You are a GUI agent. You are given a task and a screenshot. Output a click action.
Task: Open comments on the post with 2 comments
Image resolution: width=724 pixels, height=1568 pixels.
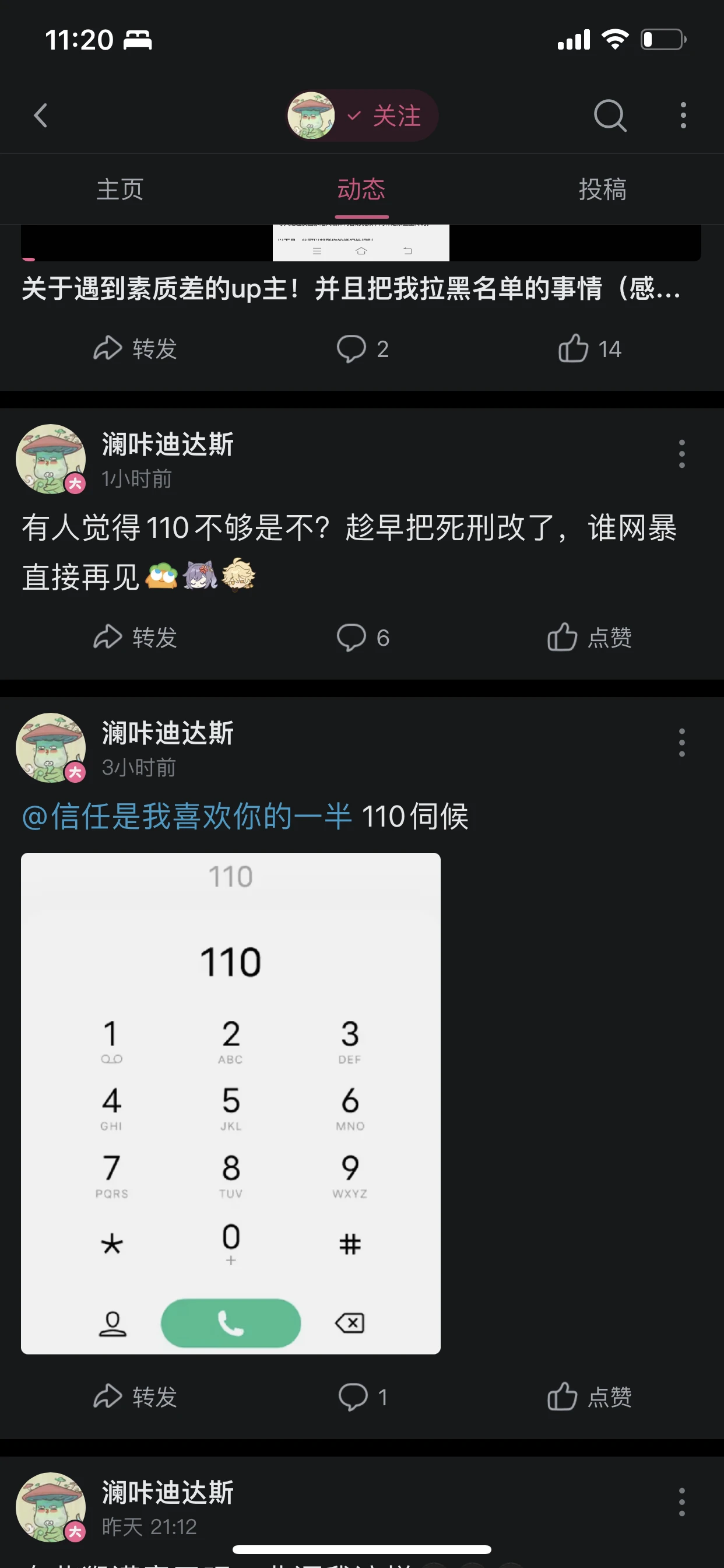coord(363,349)
